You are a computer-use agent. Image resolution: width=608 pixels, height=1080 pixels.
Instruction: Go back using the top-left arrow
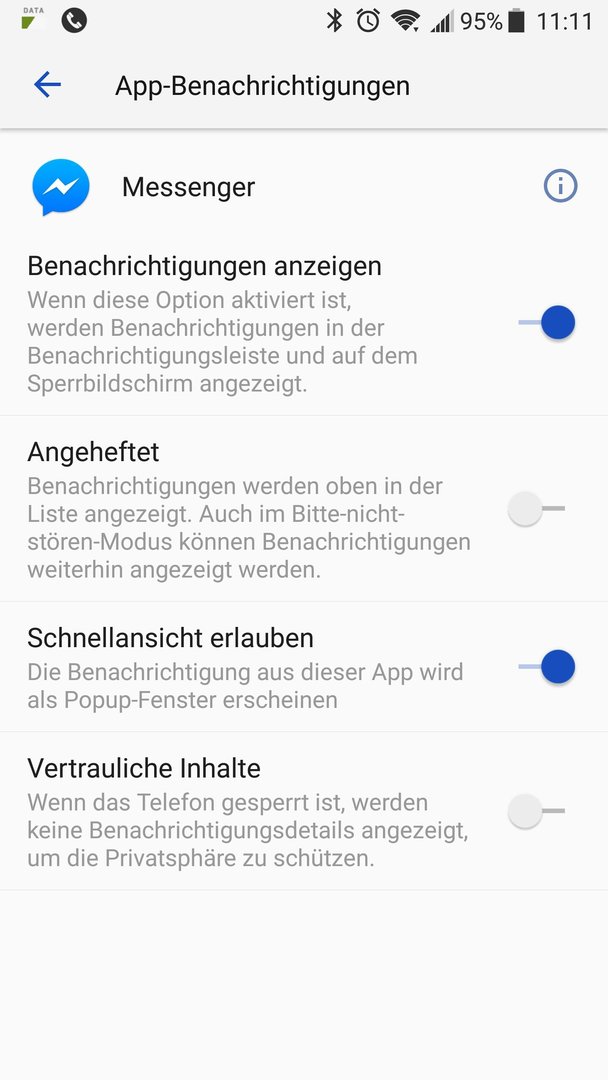48,85
